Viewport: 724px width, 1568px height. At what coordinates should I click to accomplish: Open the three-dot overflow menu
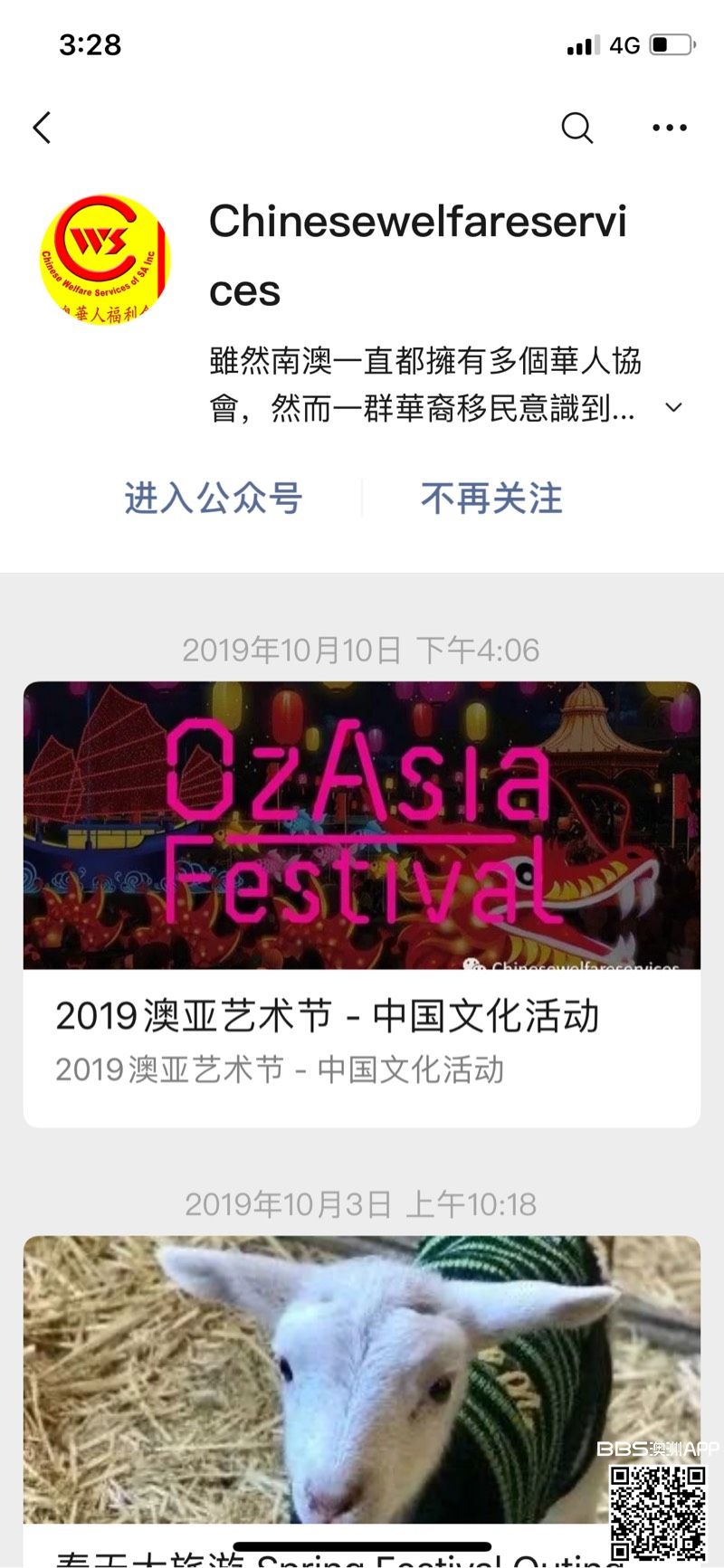pyautogui.click(x=669, y=128)
